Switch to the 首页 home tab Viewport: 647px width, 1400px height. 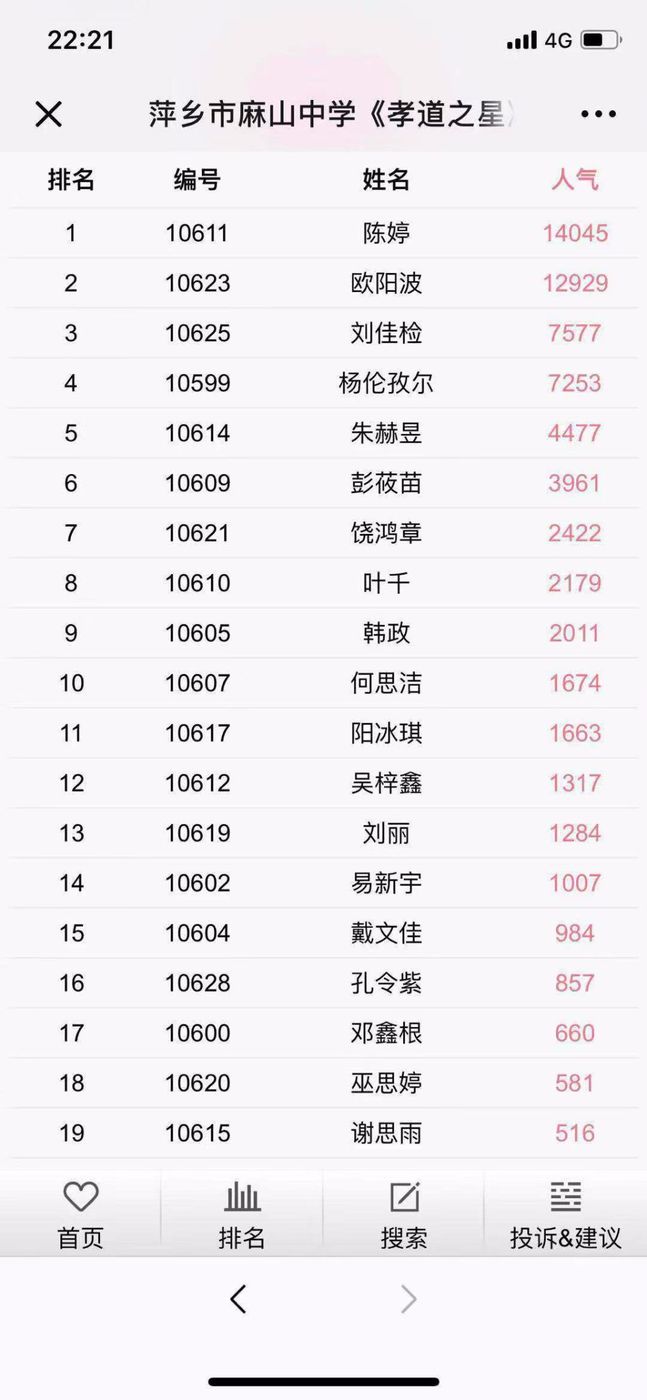point(81,1214)
